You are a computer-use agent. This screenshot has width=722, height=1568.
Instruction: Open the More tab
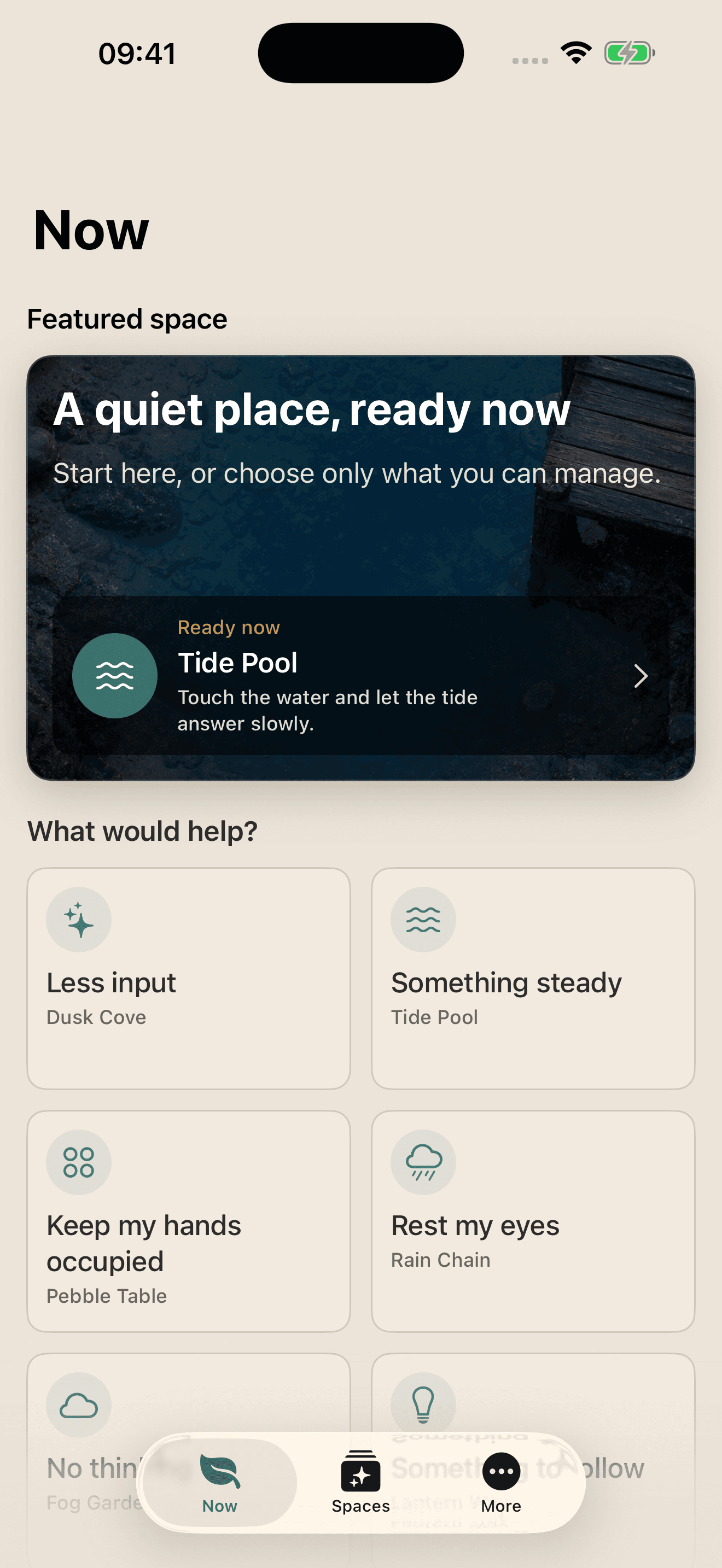(x=501, y=1483)
